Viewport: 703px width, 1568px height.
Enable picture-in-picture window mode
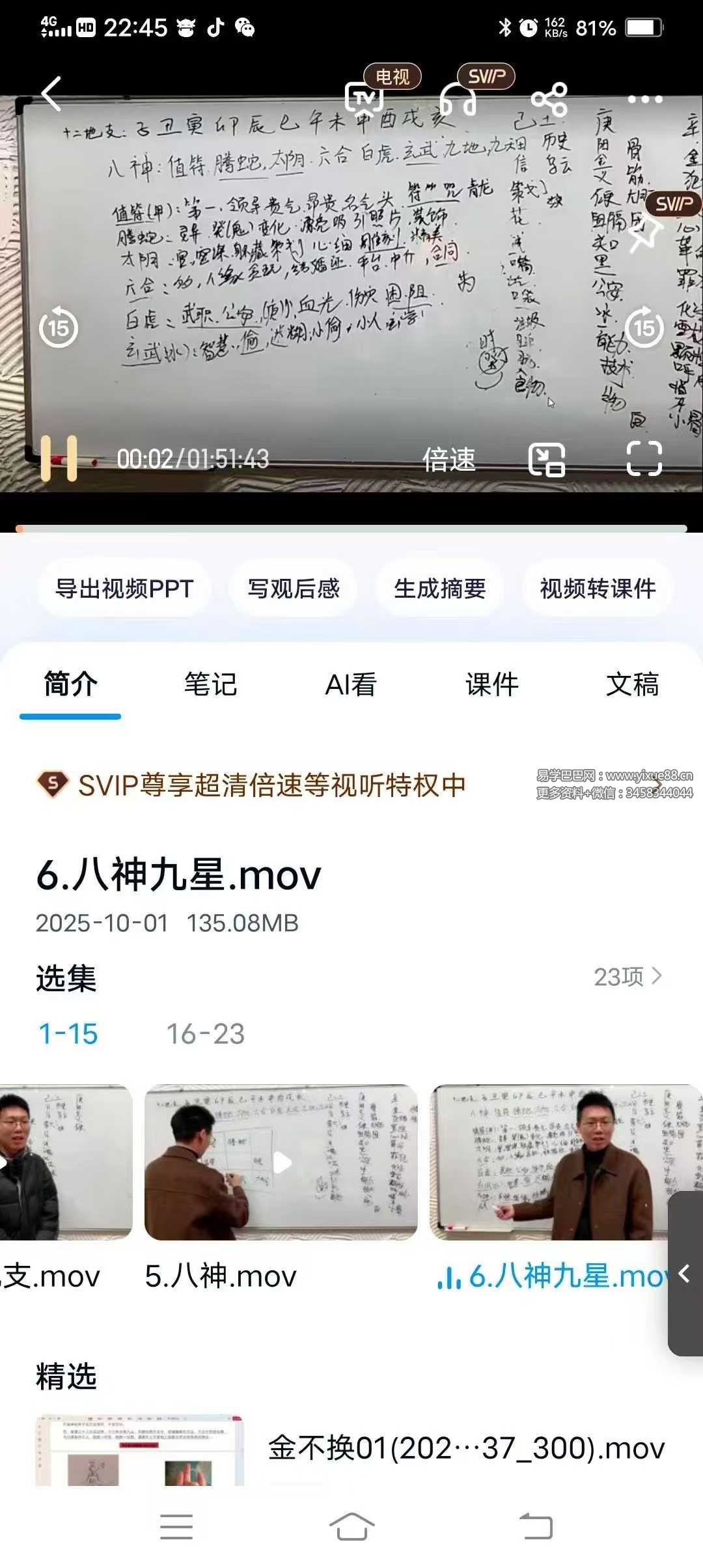click(x=547, y=460)
